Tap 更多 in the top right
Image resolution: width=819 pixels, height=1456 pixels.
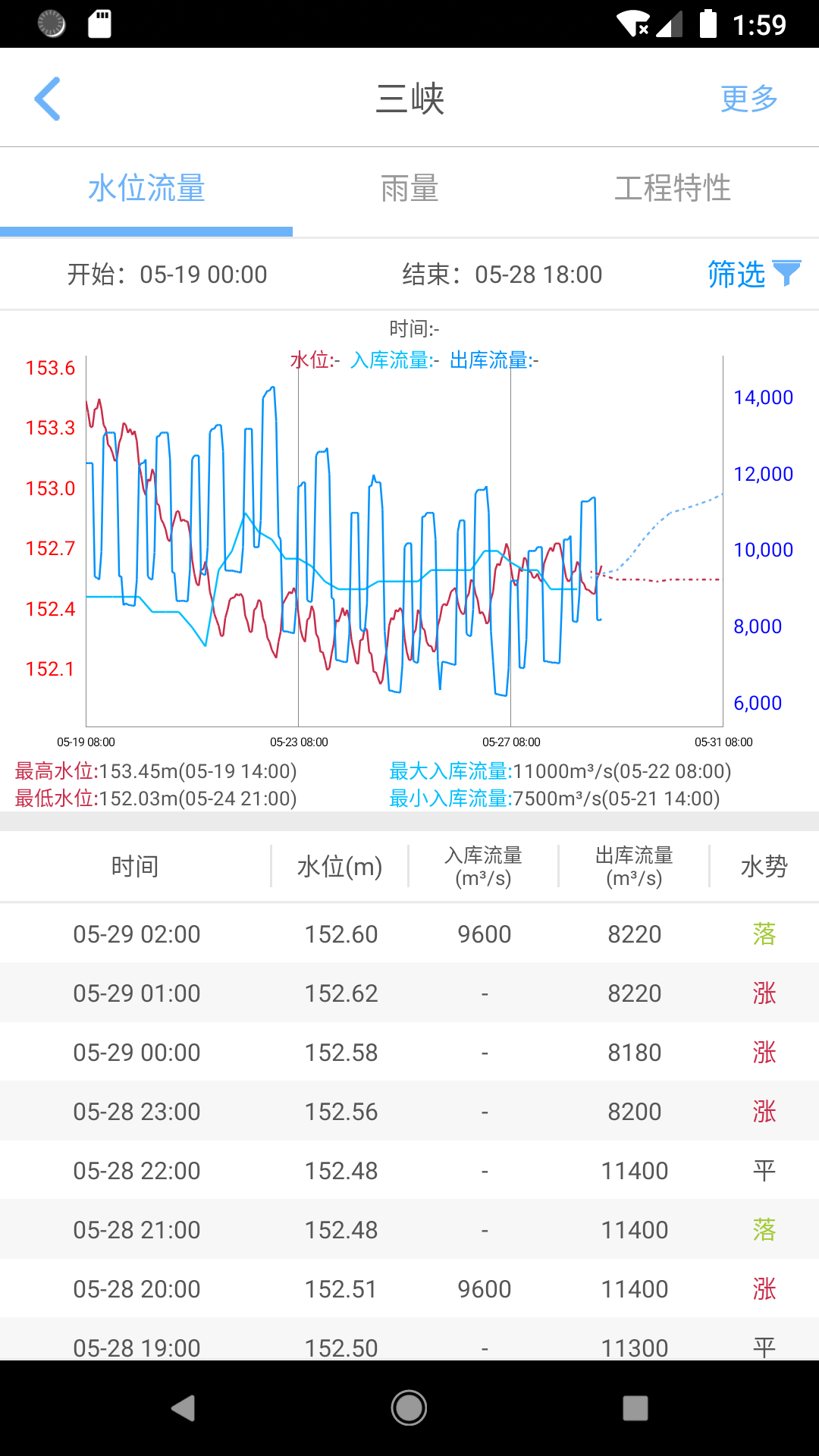tap(748, 97)
